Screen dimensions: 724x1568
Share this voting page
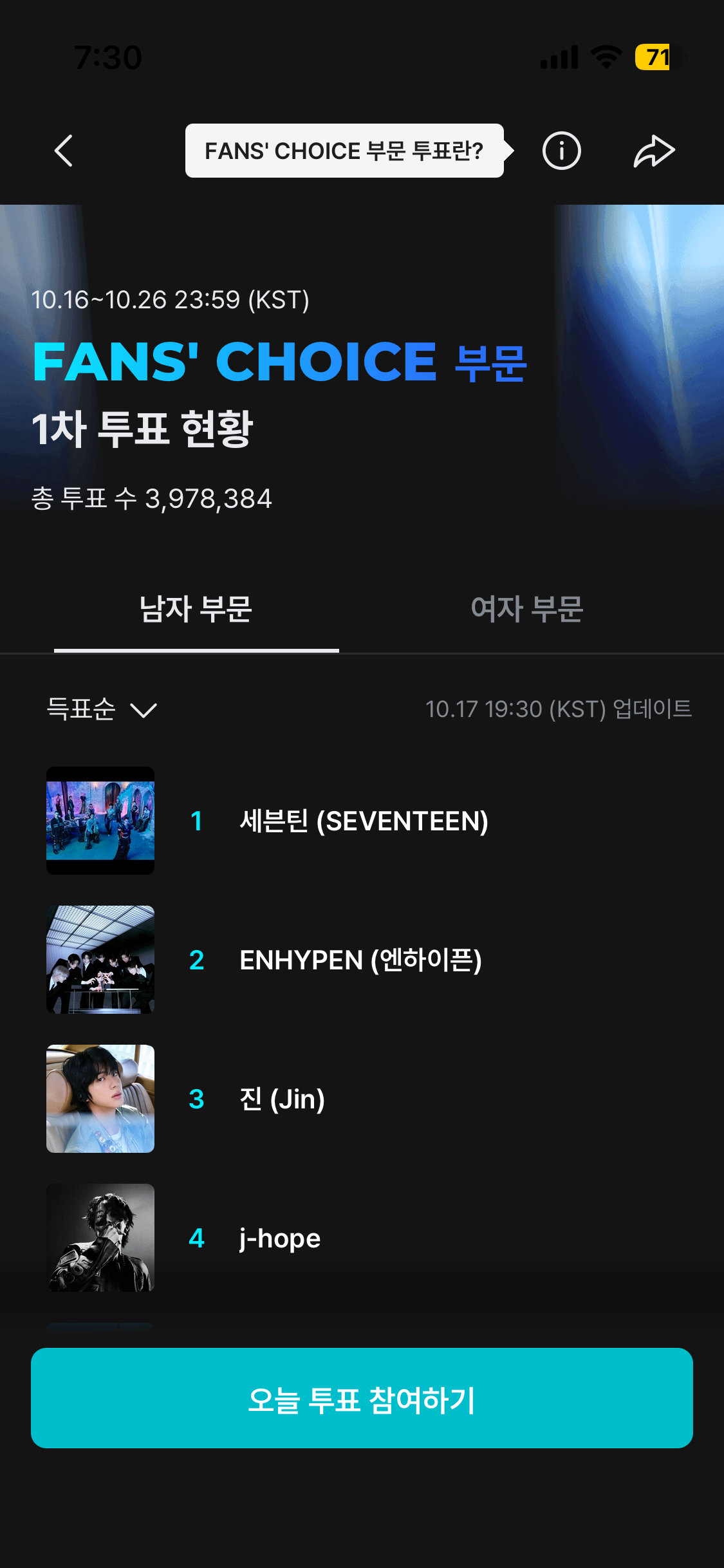point(654,151)
